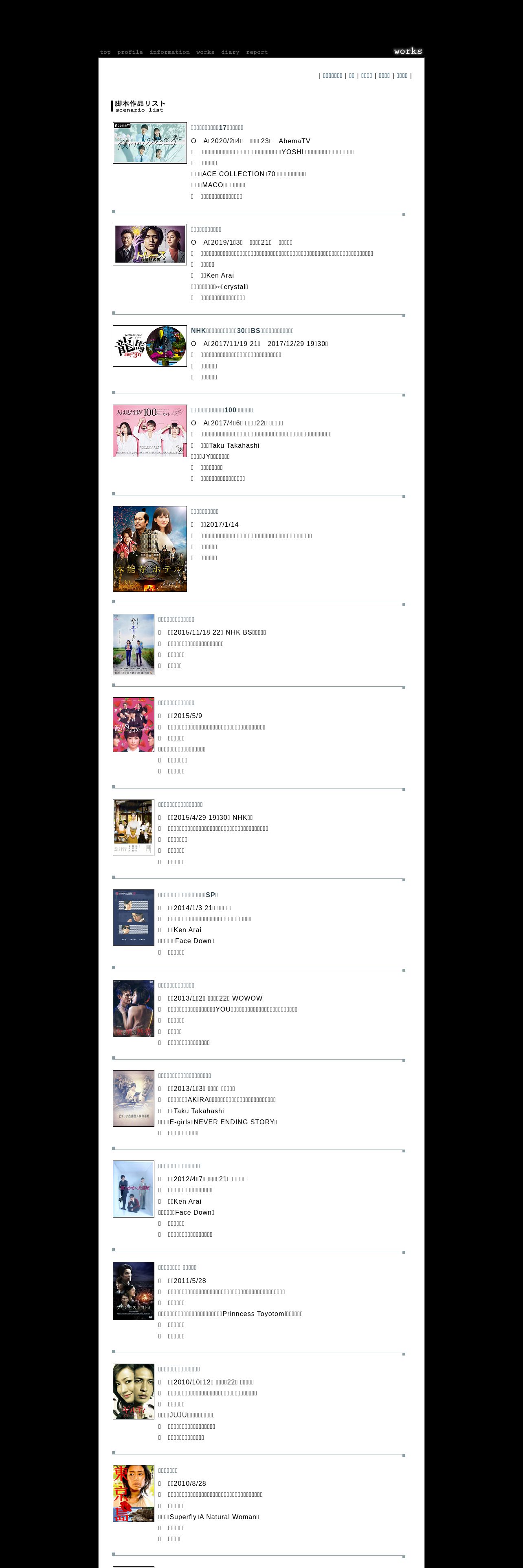Open the NHK 龍馬 poster thumbnail
523x1568 pixels.
pos(150,346)
